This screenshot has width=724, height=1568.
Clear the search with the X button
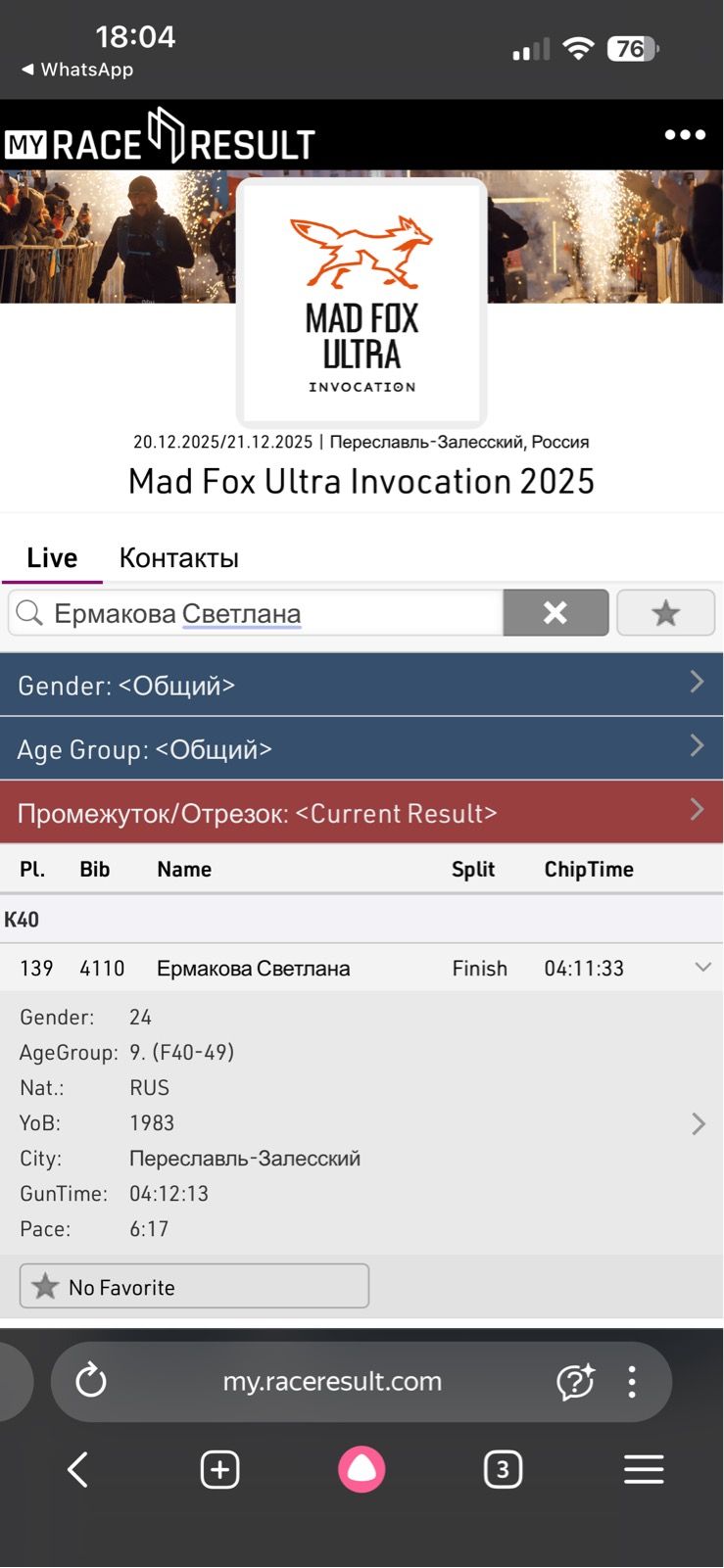555,613
